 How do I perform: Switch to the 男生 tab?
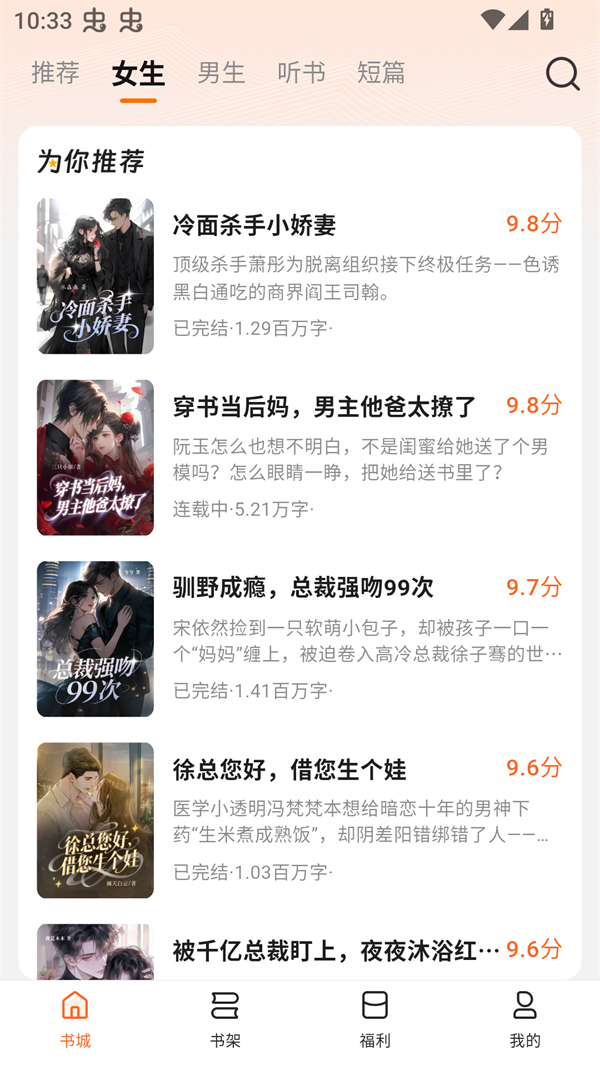point(221,73)
